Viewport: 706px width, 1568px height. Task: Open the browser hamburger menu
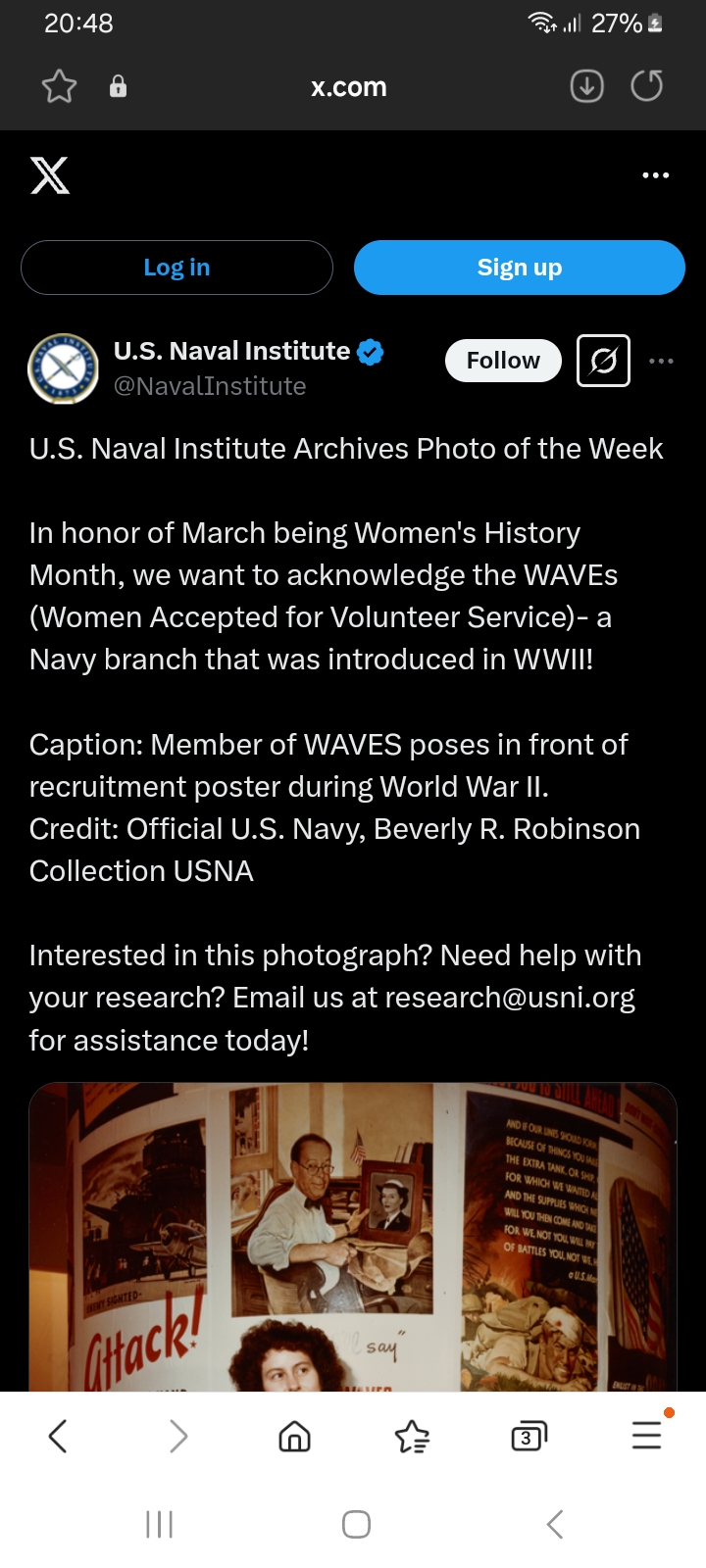[647, 1436]
